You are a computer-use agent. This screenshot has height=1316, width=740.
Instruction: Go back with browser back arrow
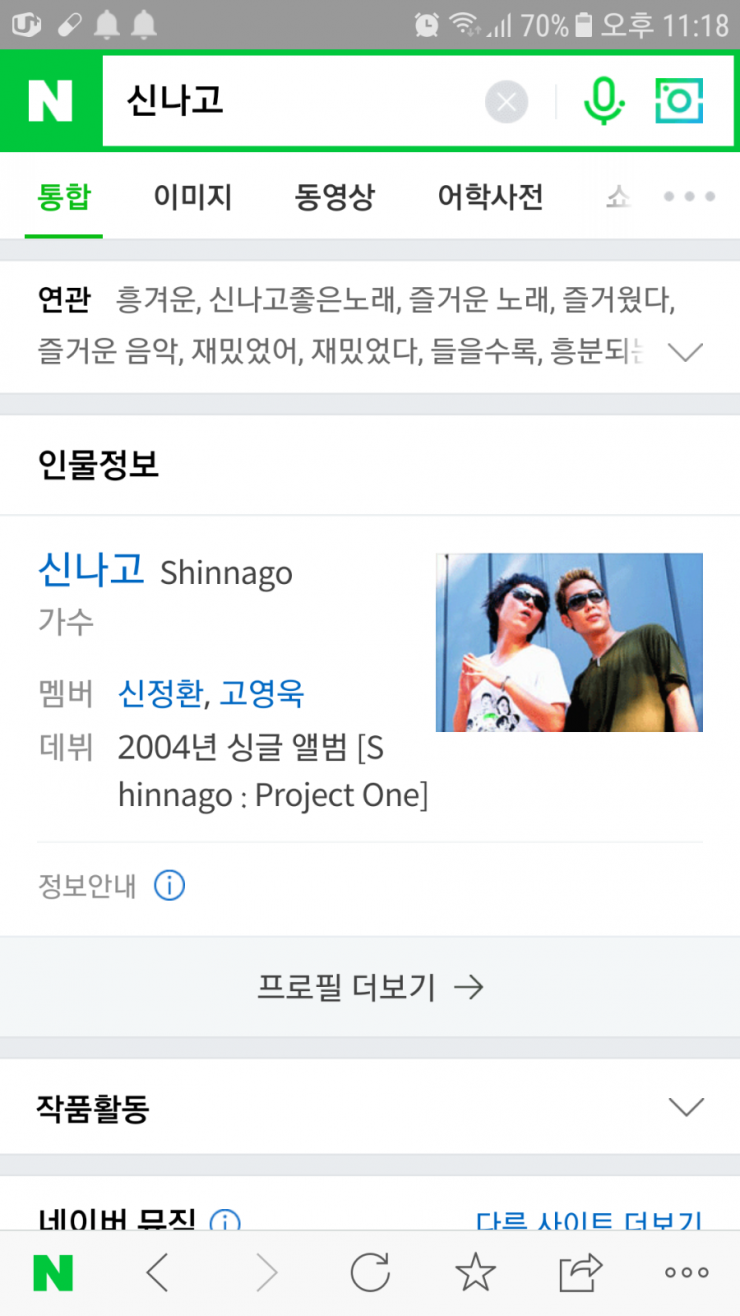pyautogui.click(x=158, y=1273)
